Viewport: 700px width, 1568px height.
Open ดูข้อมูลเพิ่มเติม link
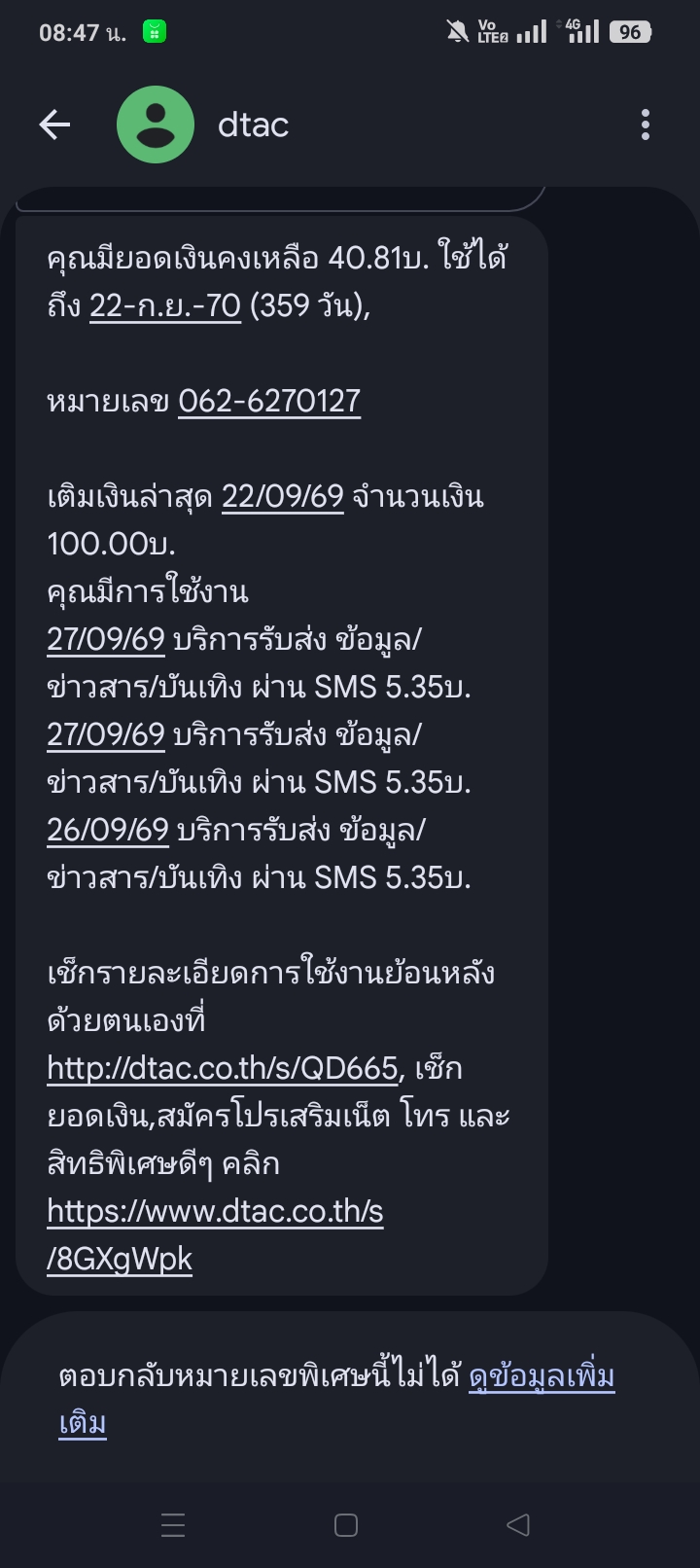pos(336,1400)
